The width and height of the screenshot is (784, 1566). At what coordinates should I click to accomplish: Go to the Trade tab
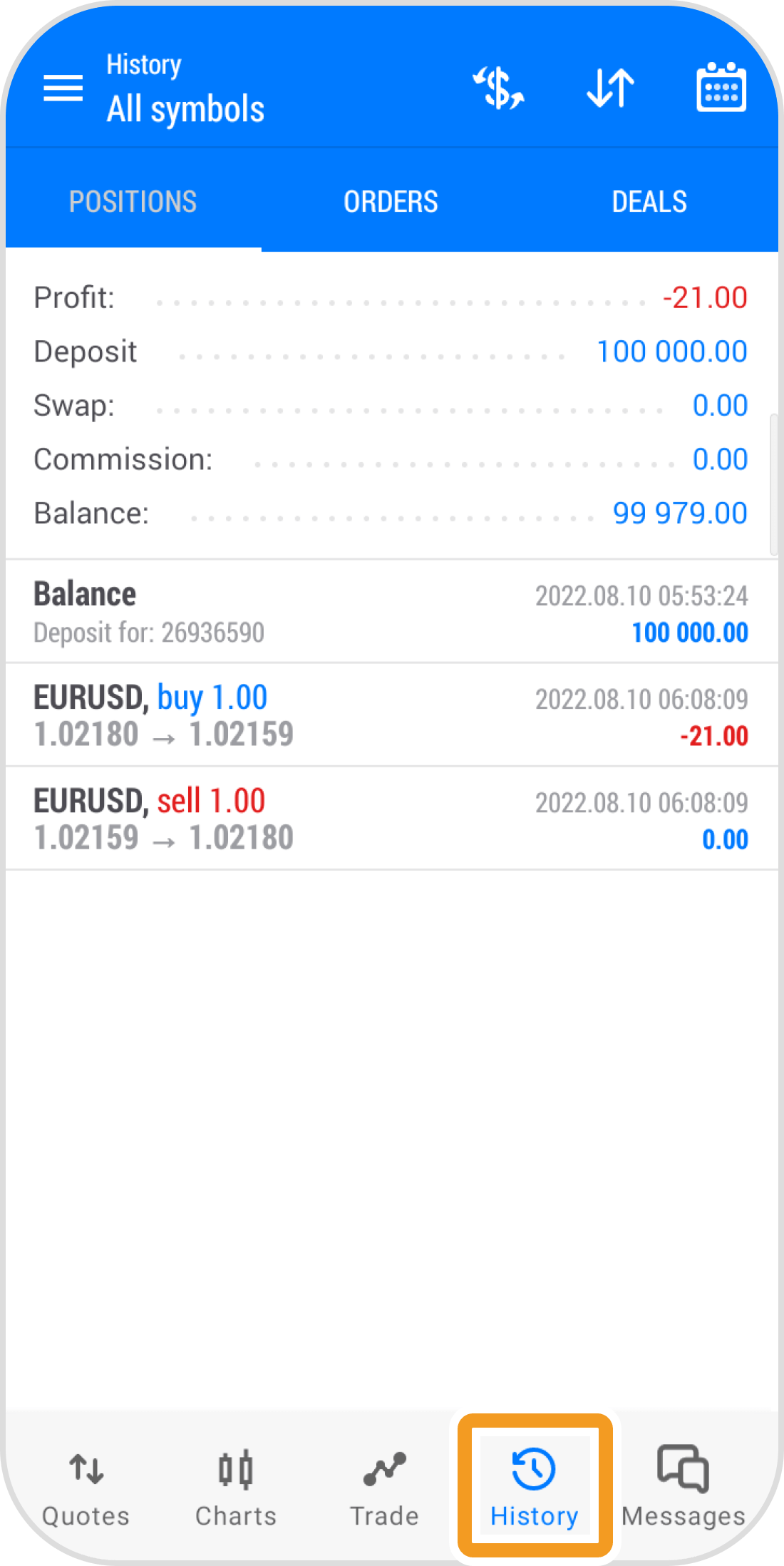(x=385, y=1486)
